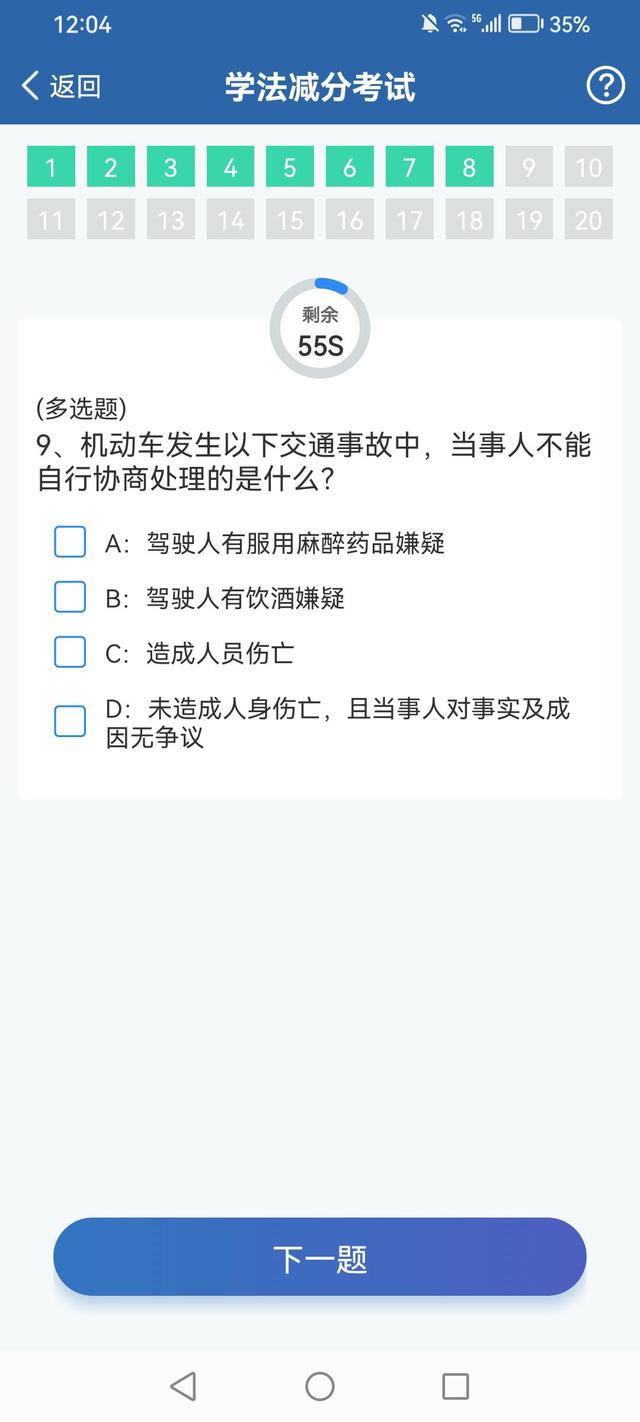Go back using the 返回 button

coord(61,87)
